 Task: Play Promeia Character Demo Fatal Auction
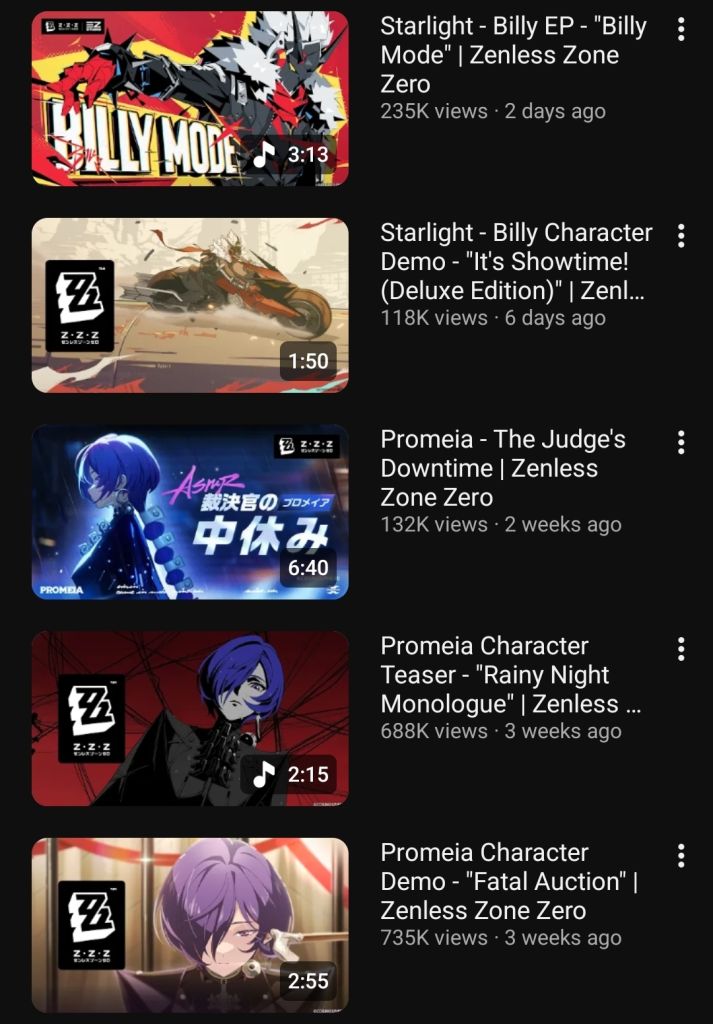tap(190, 925)
